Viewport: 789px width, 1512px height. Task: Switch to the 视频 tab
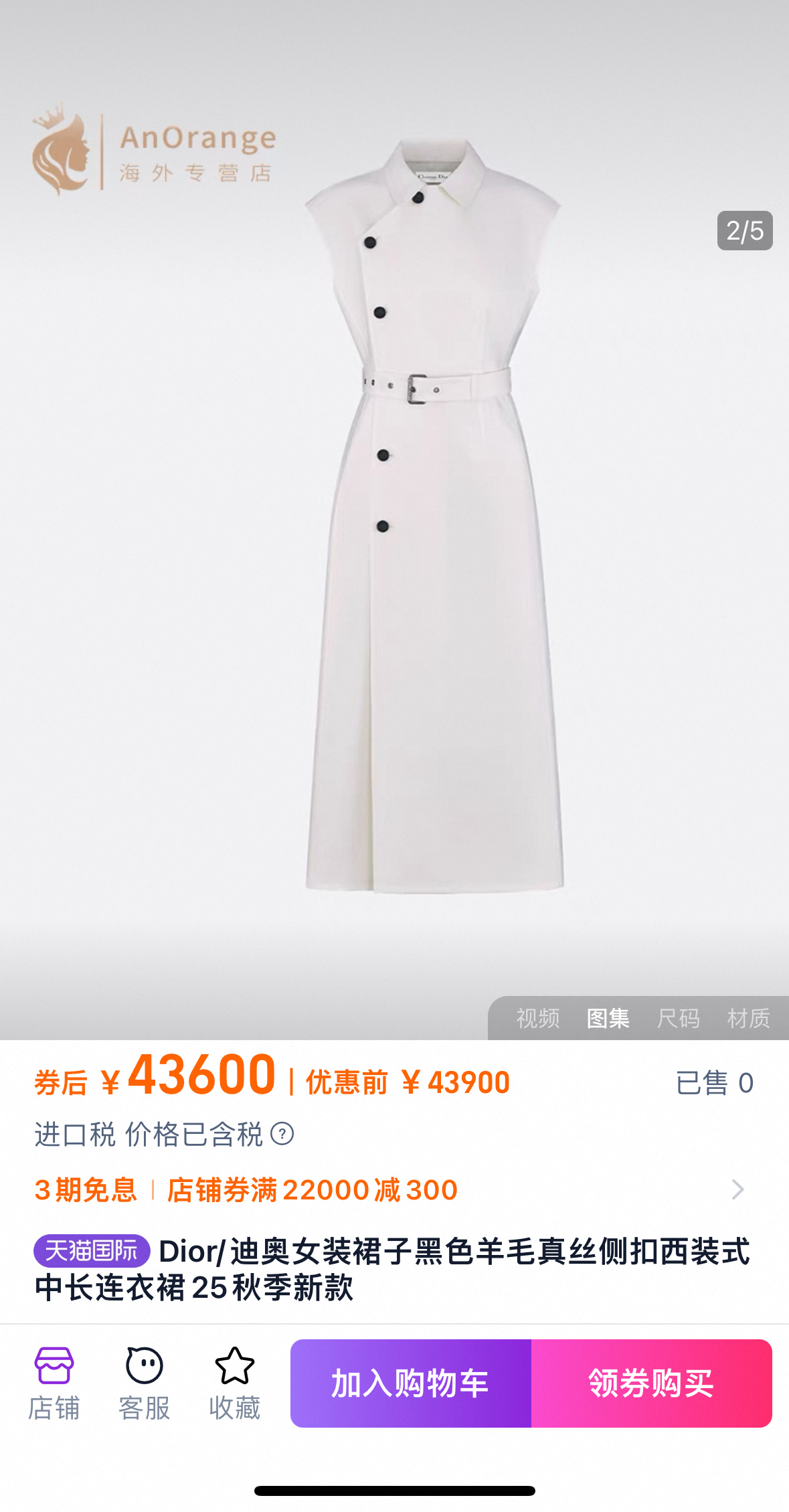[x=537, y=1019]
